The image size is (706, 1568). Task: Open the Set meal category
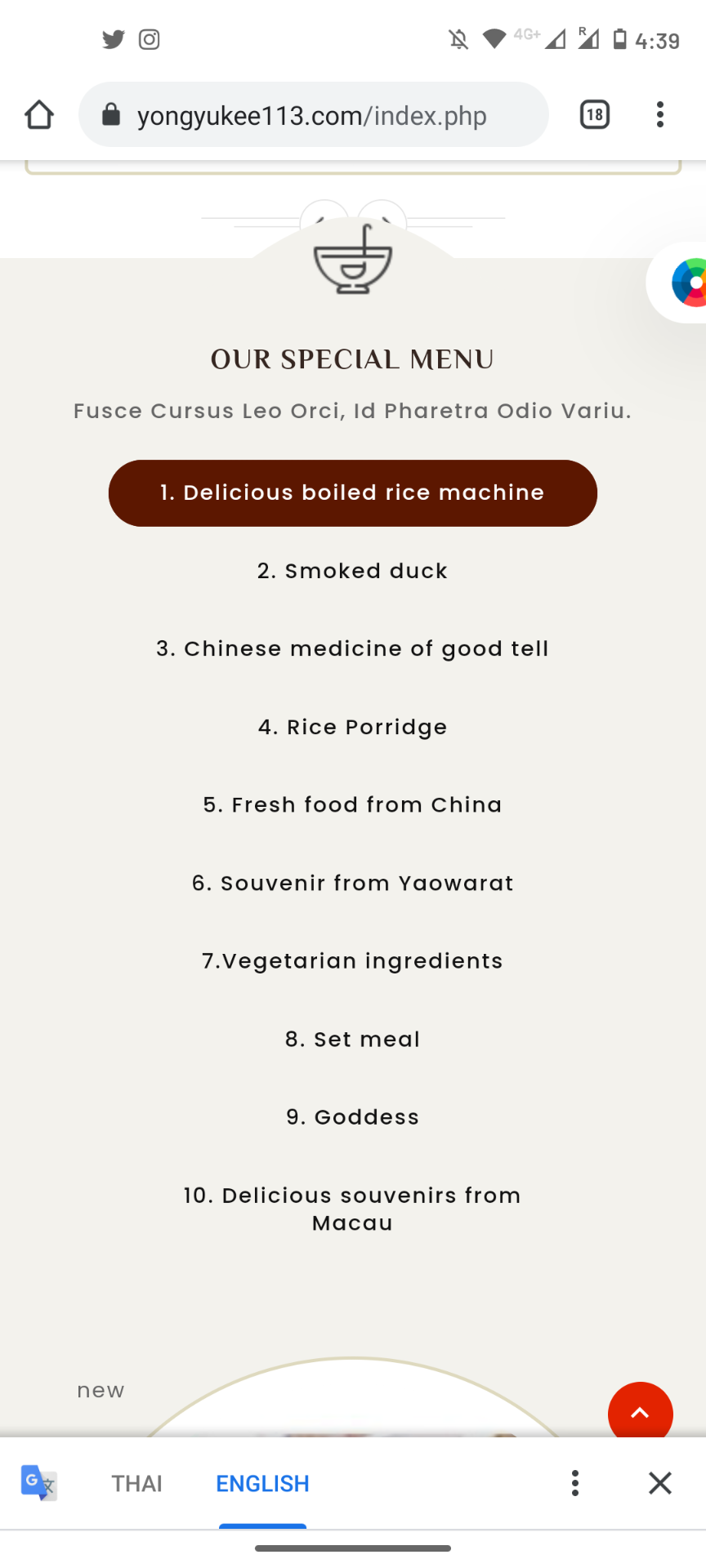pos(352,1039)
